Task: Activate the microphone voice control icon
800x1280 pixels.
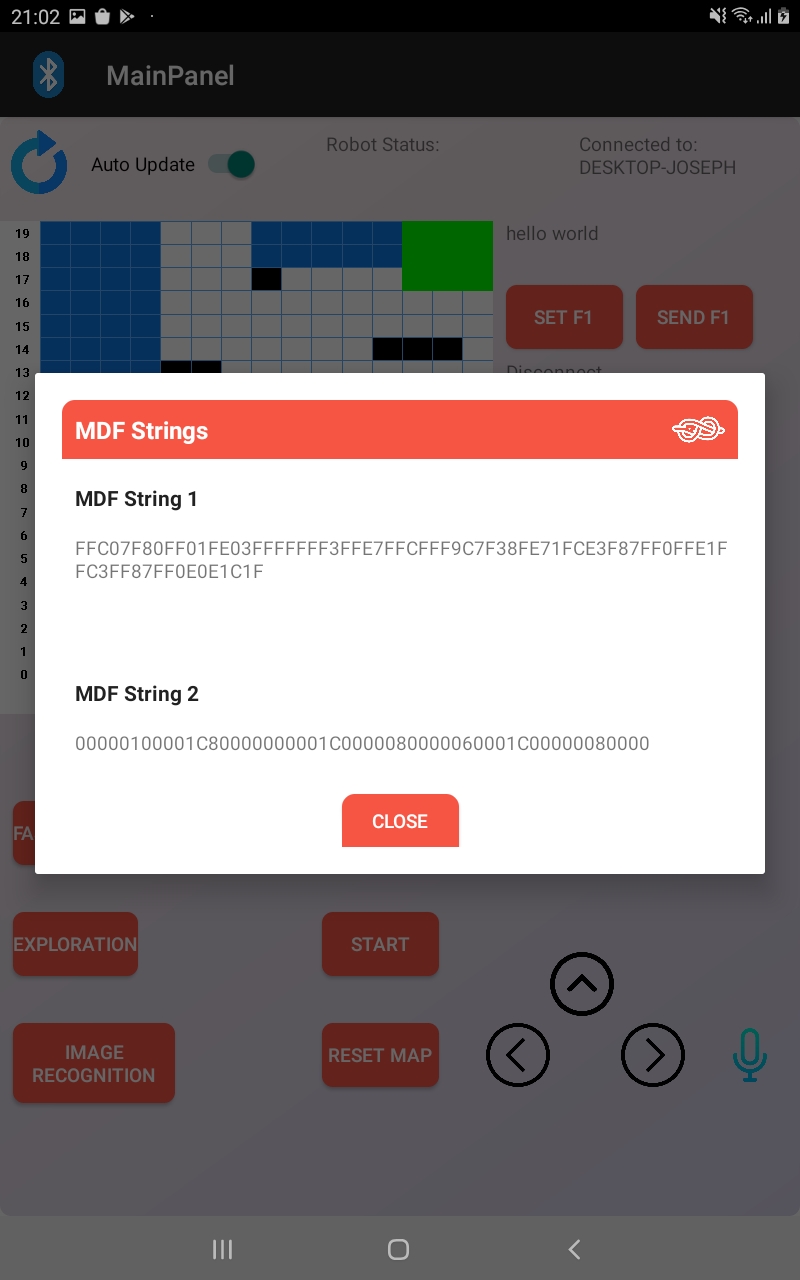Action: coord(750,1055)
